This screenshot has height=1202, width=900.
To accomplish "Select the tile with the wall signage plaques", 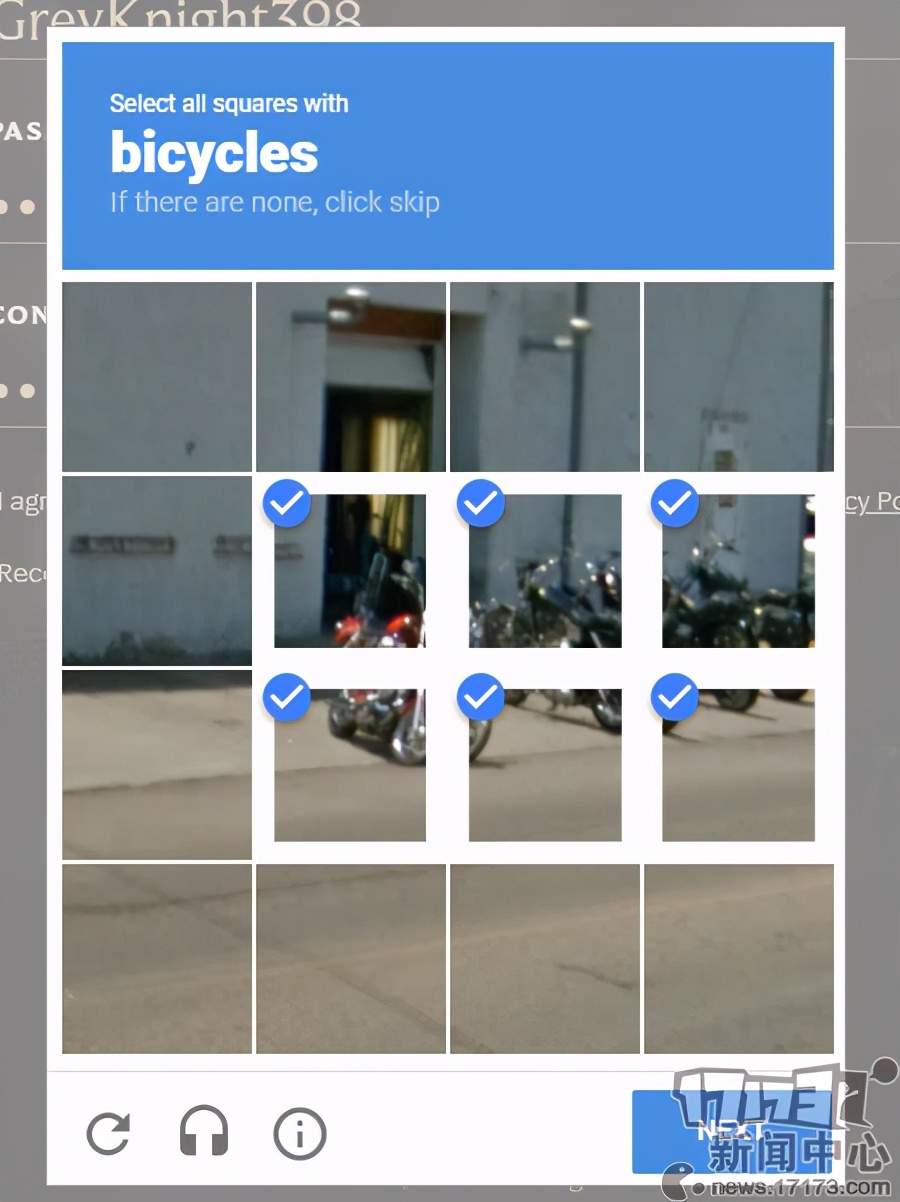I will pos(157,571).
